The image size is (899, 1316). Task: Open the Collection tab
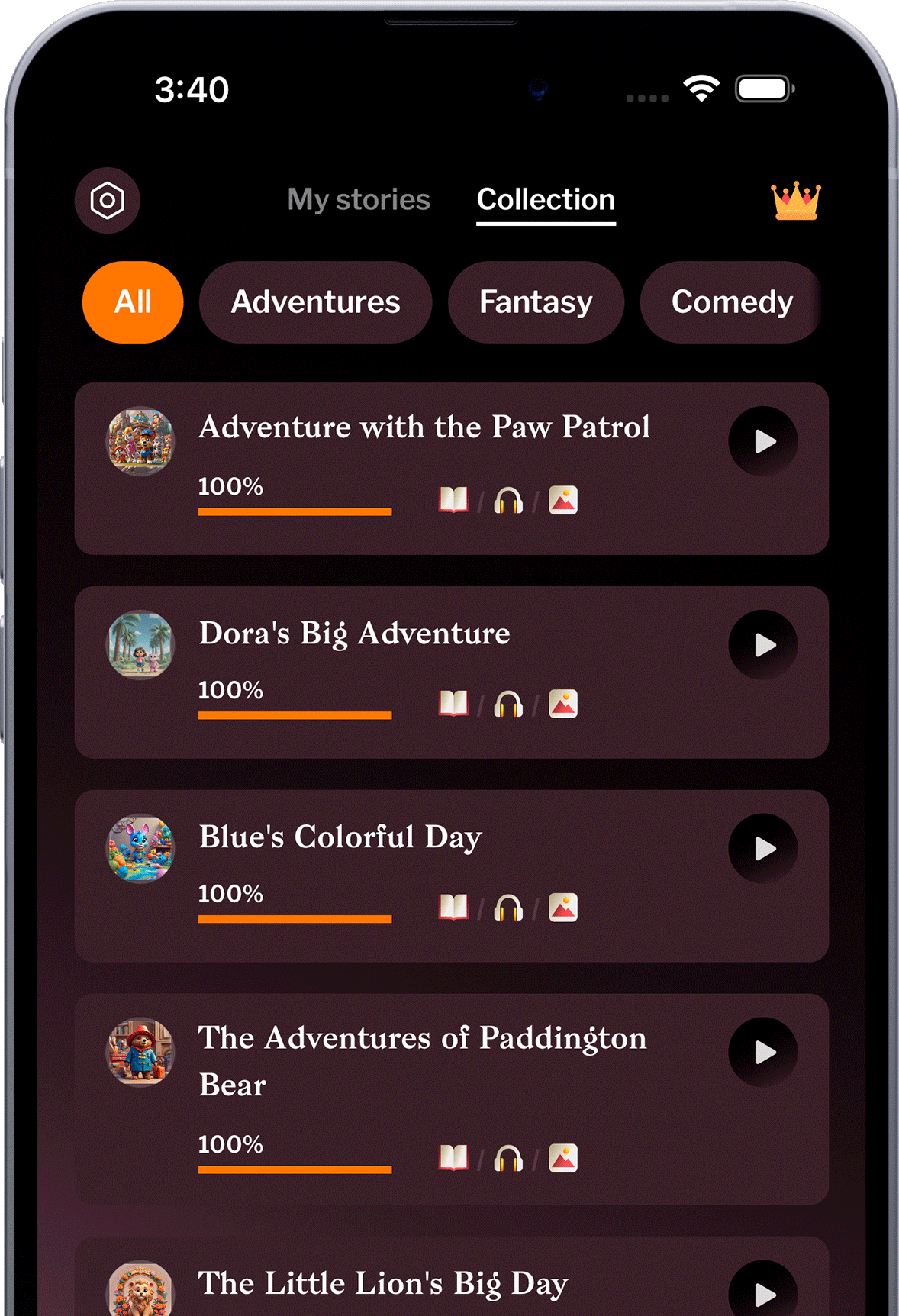(x=545, y=200)
